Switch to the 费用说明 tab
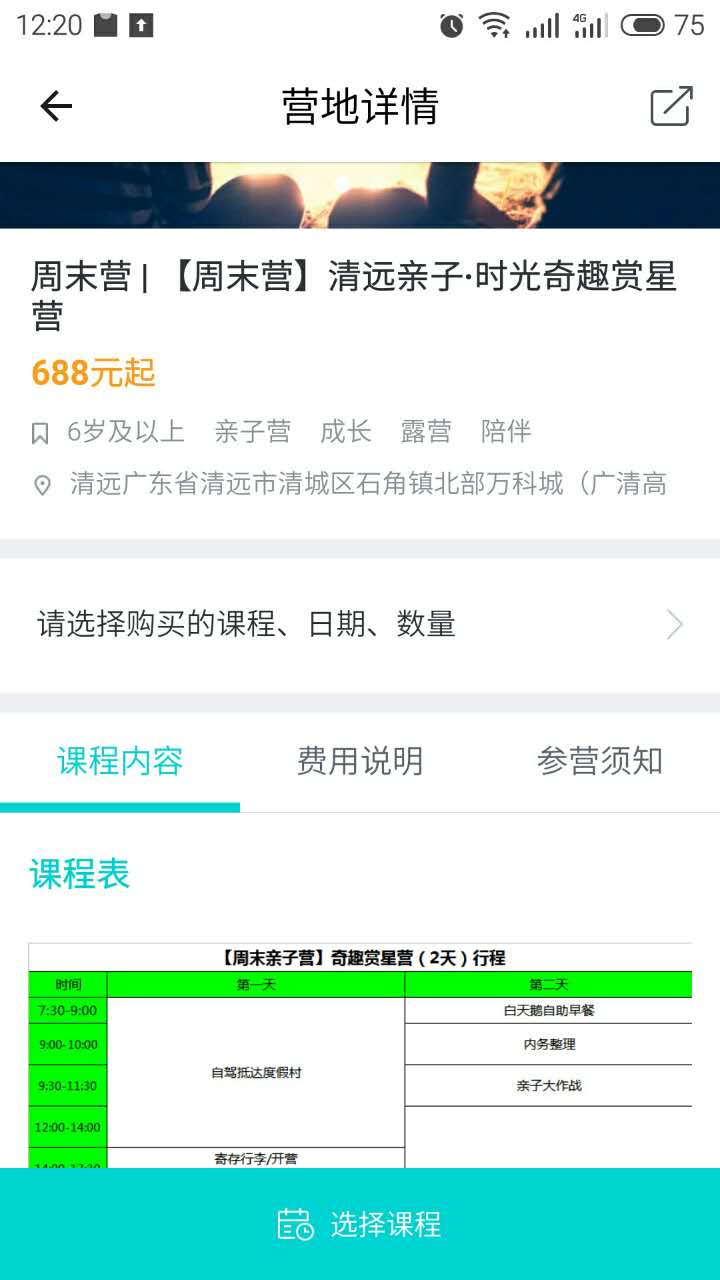The width and height of the screenshot is (720, 1280). (x=360, y=761)
